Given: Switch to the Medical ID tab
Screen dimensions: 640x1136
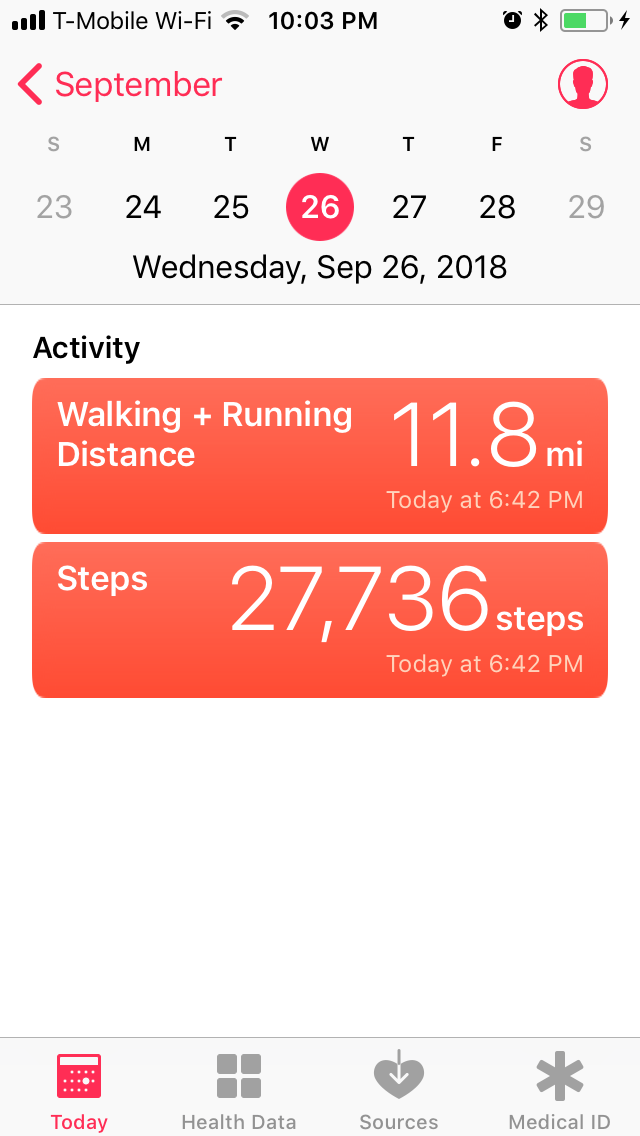Looking at the screenshot, I should click(x=559, y=1090).
